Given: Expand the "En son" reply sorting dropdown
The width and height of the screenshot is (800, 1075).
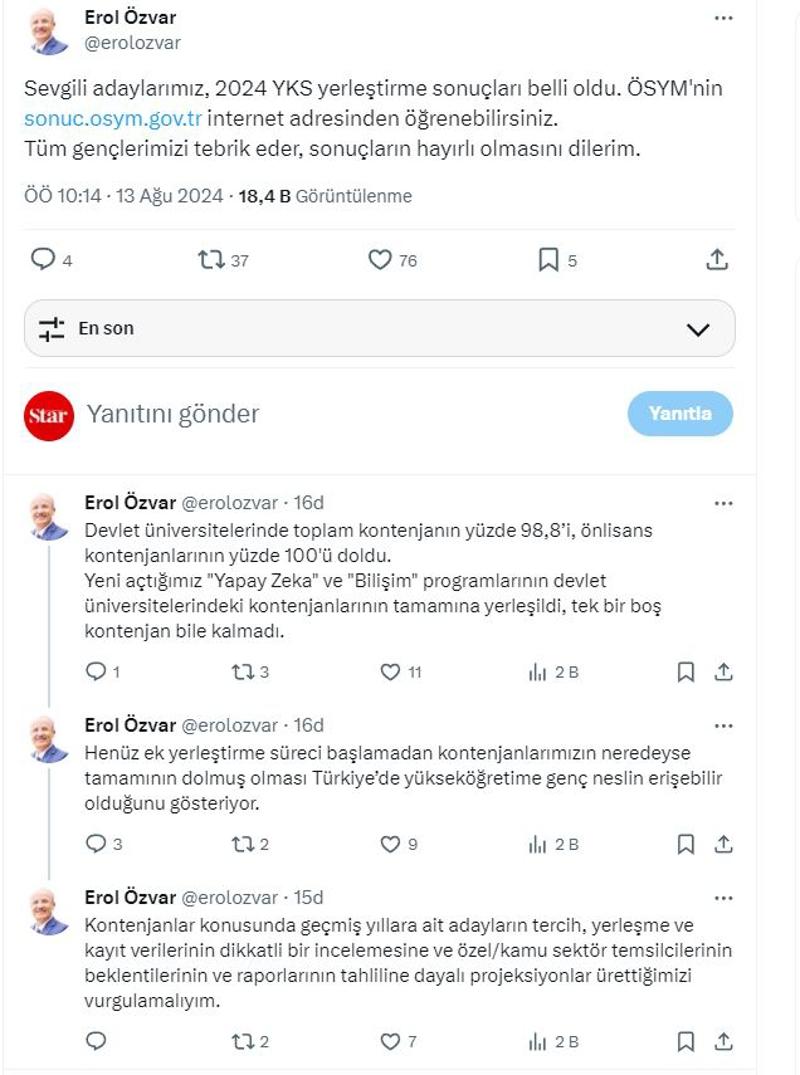Looking at the screenshot, I should point(698,329).
